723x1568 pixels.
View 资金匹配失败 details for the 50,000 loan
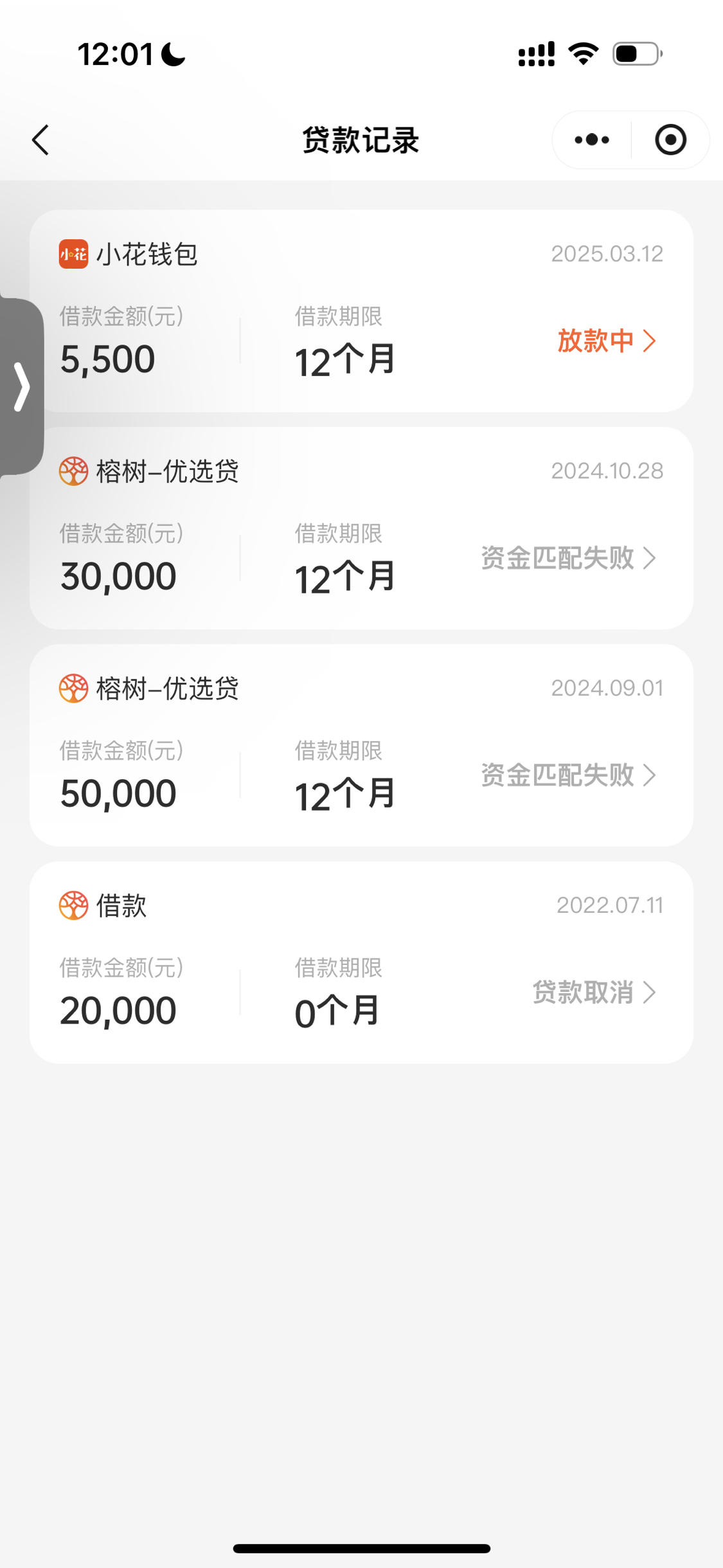point(569,775)
